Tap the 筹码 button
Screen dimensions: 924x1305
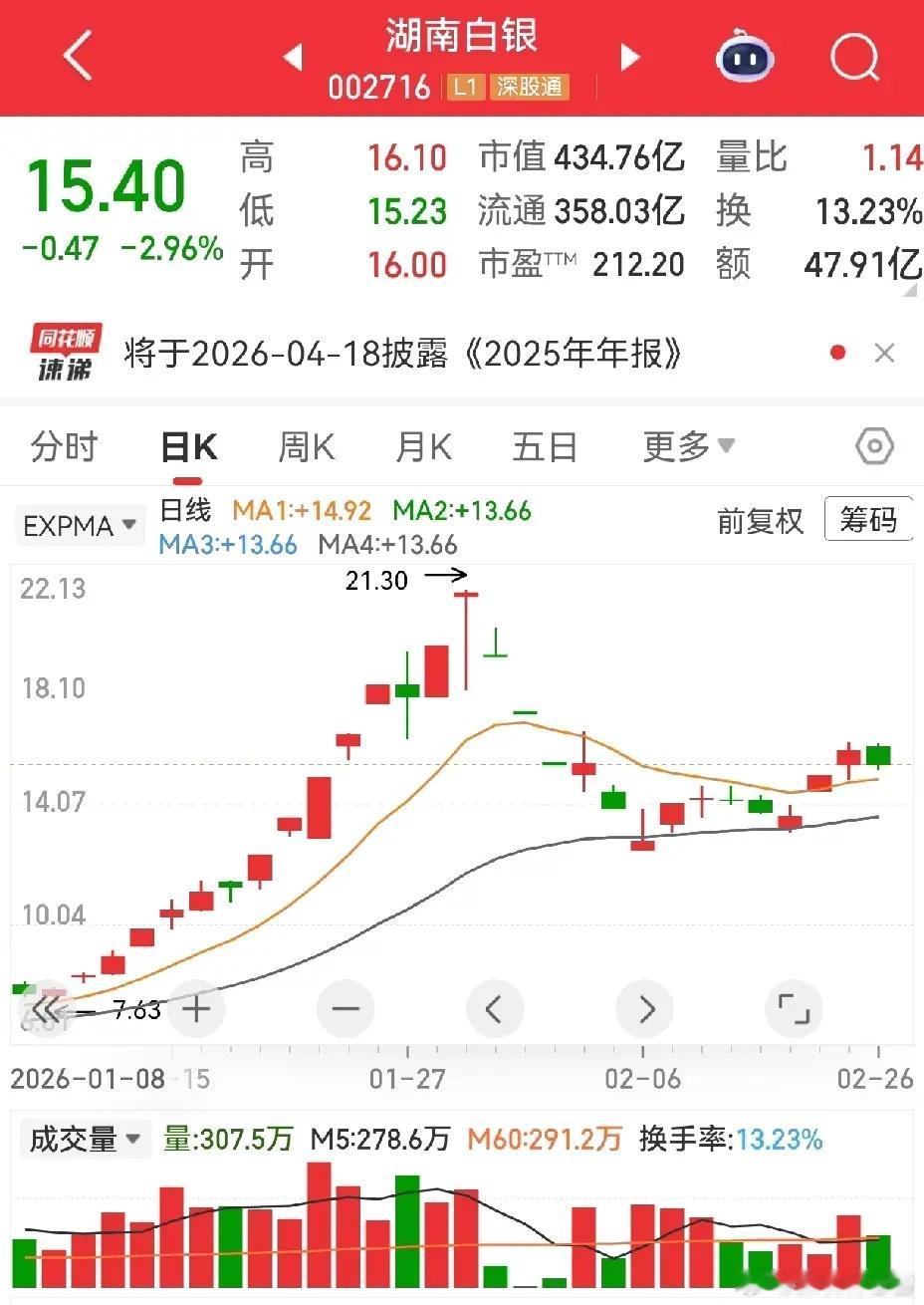(868, 520)
